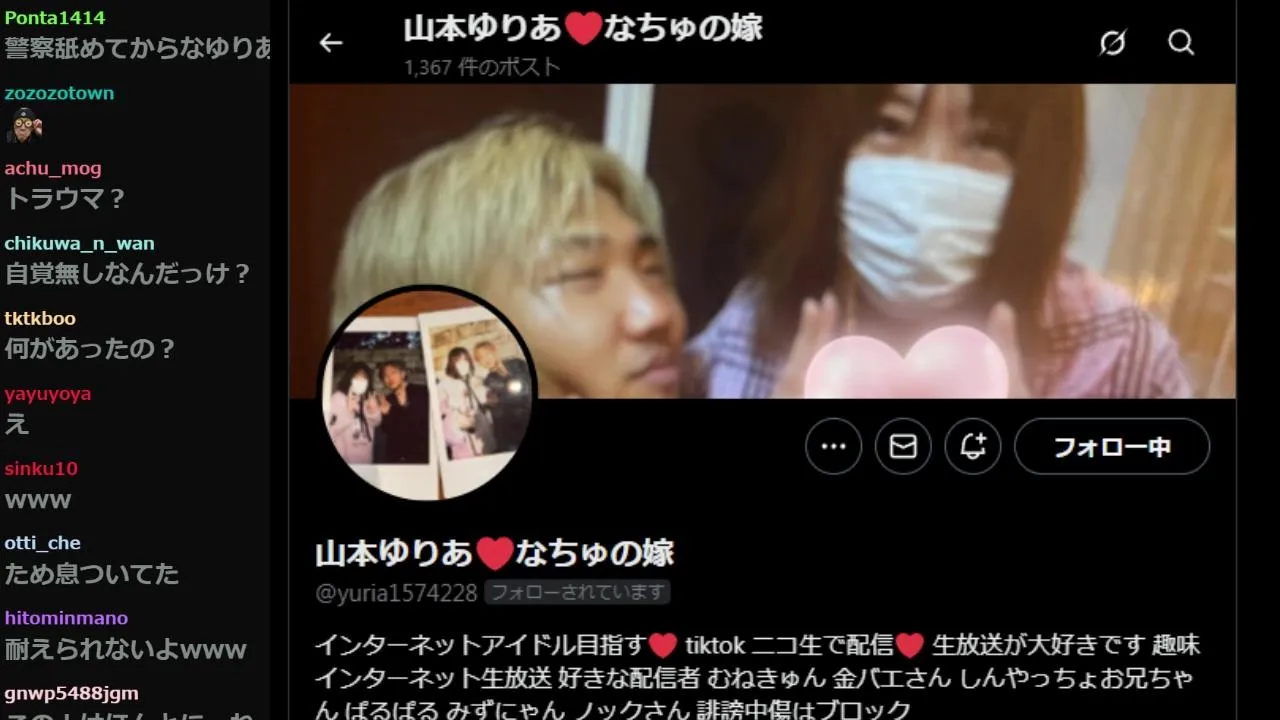Tap the フォロー中 following button
Viewport: 1280px width, 720px height.
pos(1111,446)
